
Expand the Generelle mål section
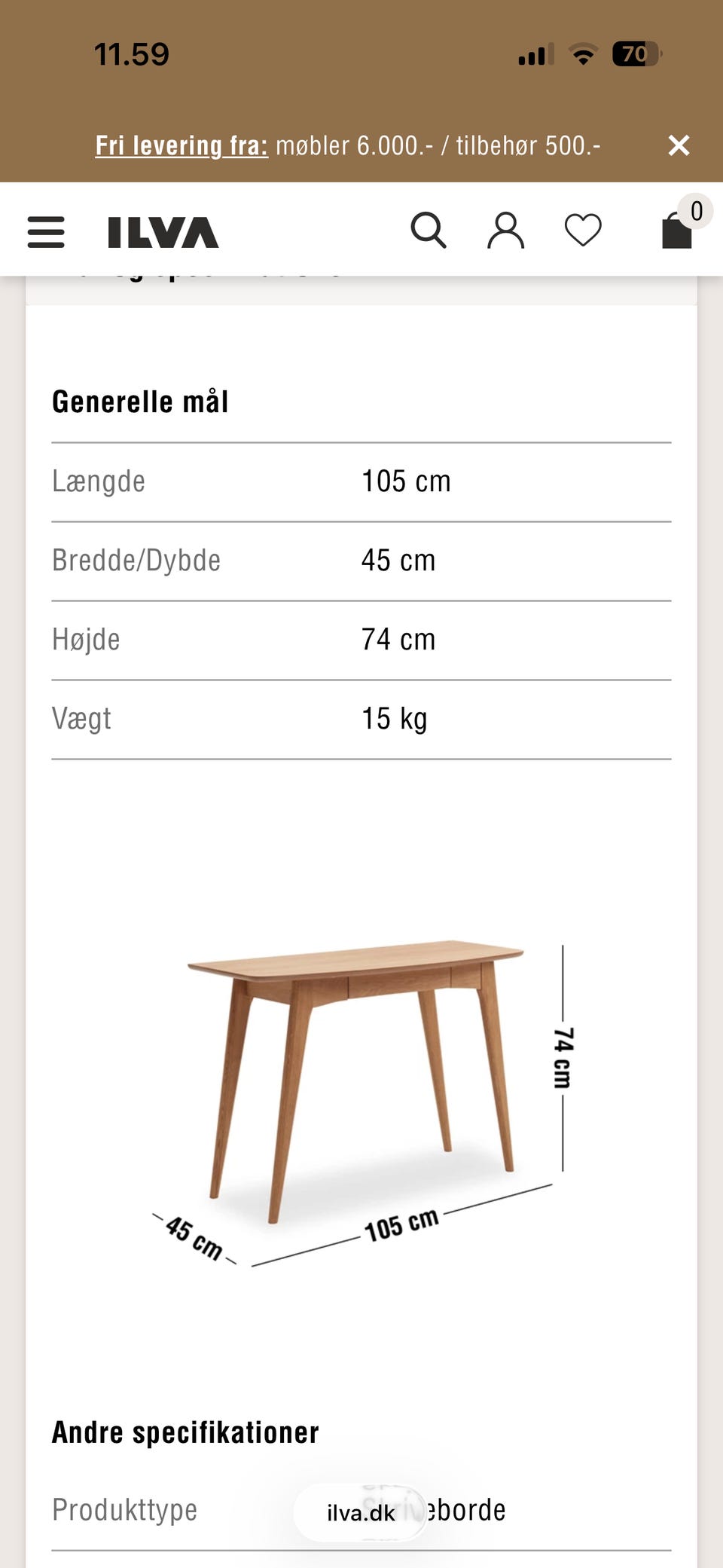pyautogui.click(x=142, y=401)
